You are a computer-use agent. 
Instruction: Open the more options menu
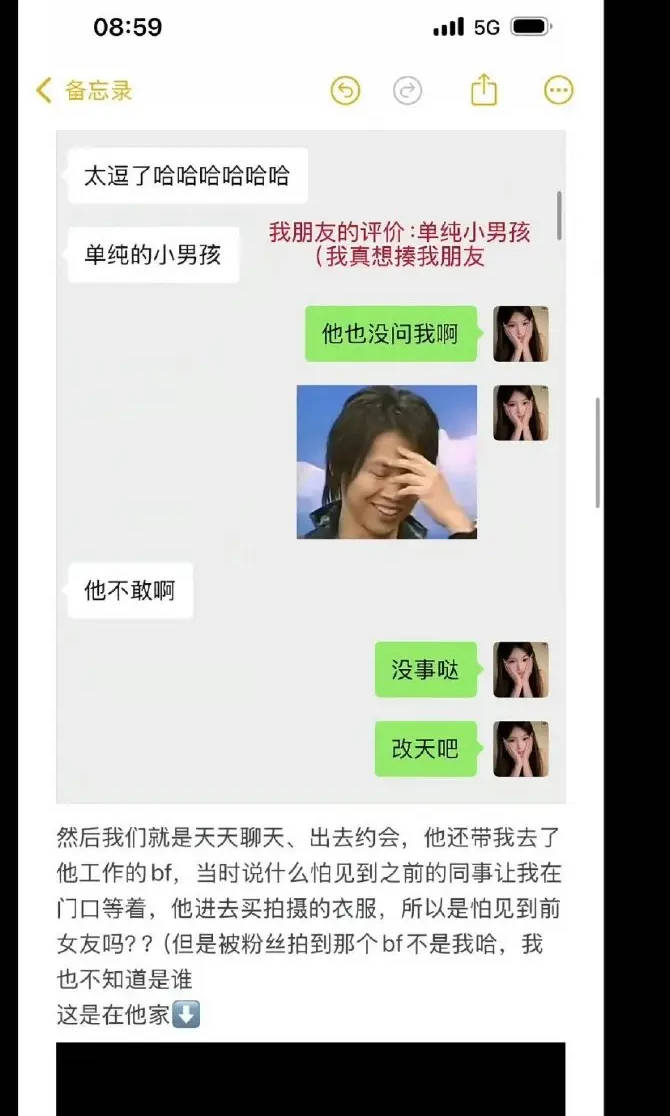558,91
